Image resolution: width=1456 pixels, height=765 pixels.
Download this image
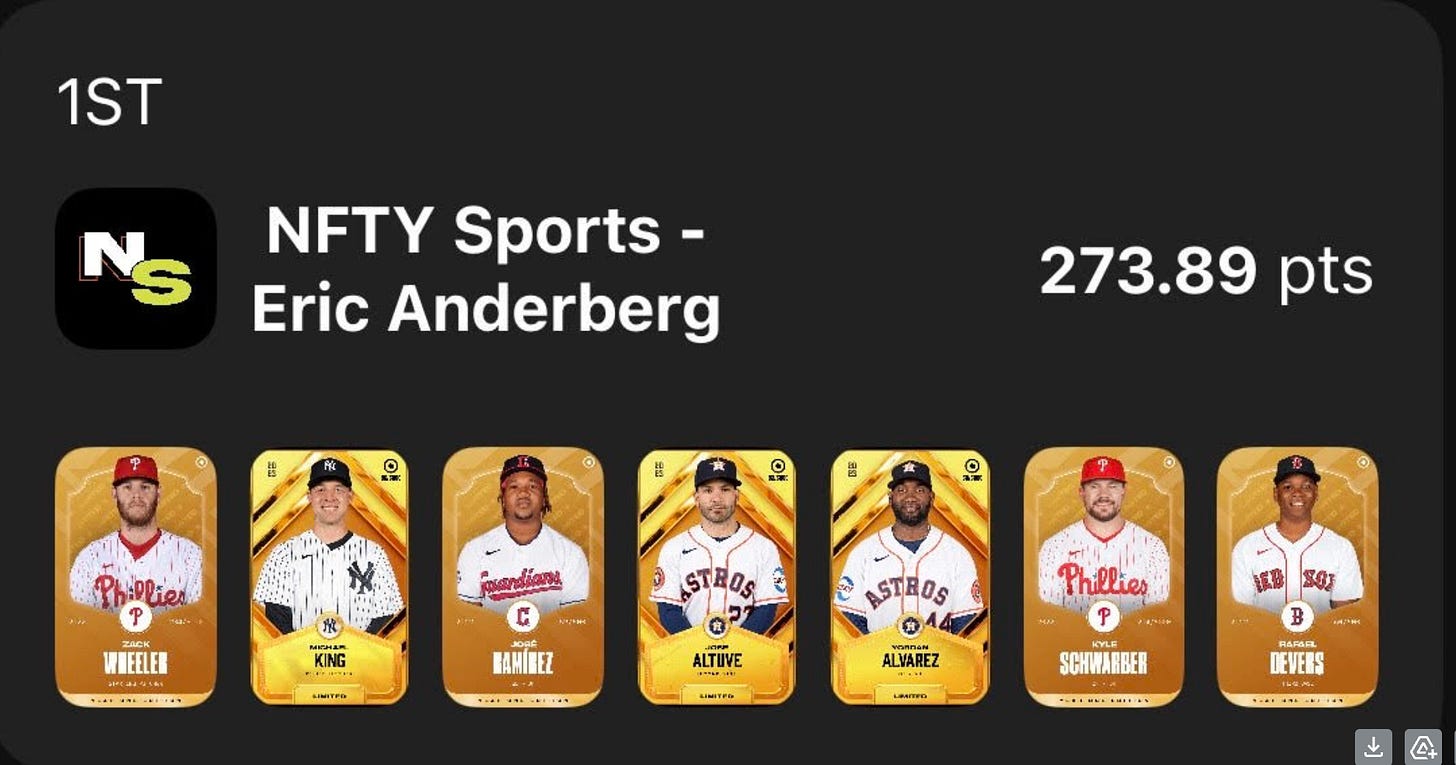click(x=1374, y=746)
